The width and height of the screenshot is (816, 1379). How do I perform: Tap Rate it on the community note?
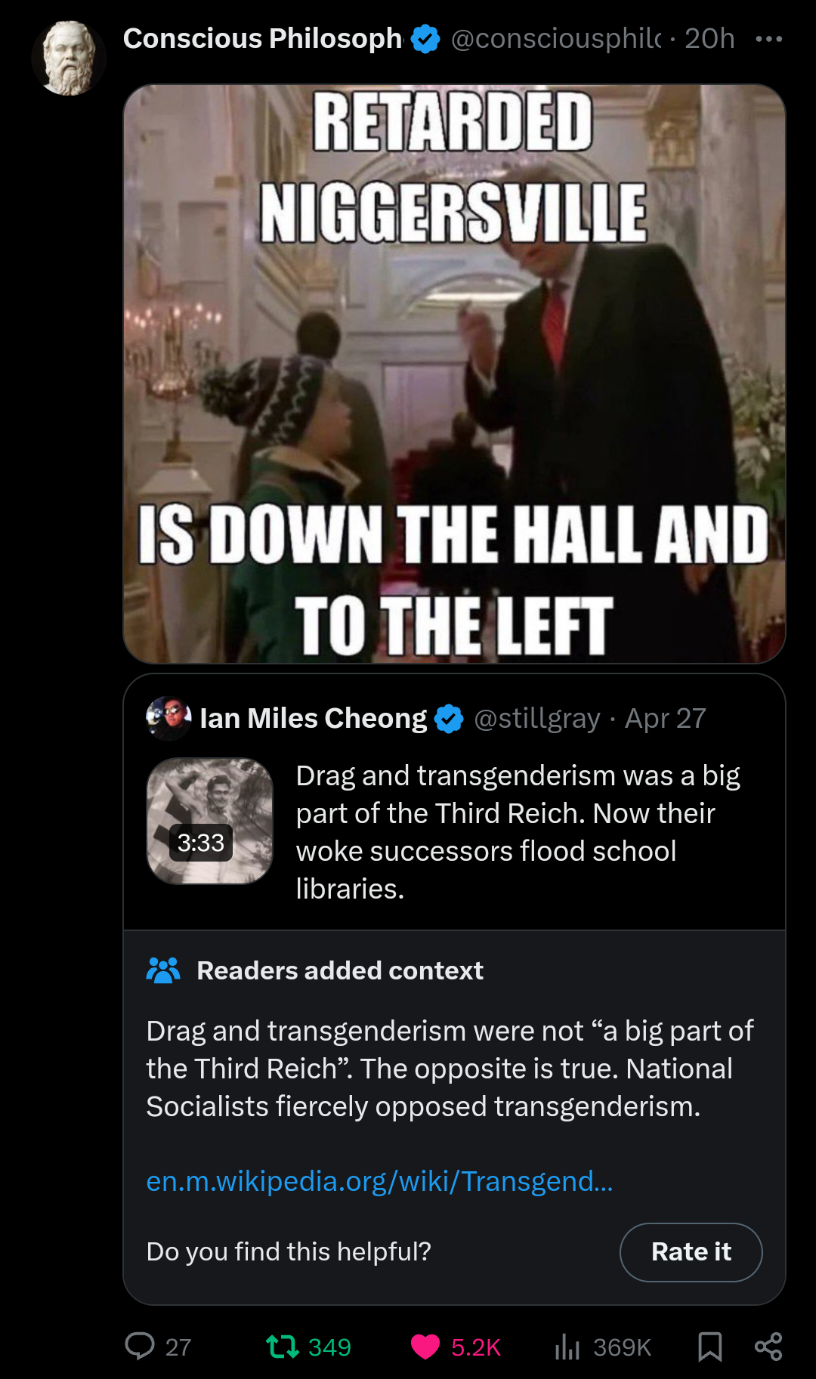pyautogui.click(x=690, y=1251)
